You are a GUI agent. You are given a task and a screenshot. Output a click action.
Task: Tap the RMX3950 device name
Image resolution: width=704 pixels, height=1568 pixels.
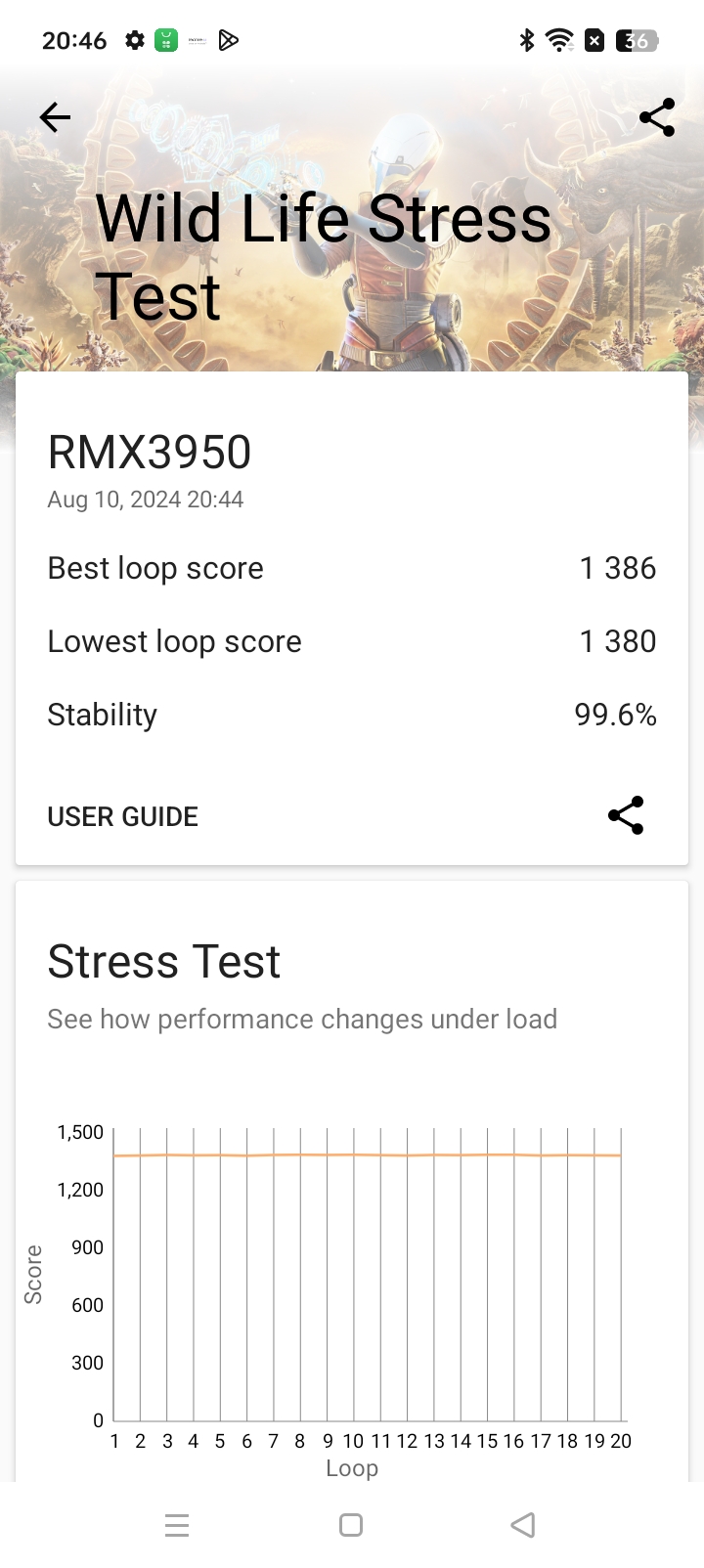tap(149, 452)
